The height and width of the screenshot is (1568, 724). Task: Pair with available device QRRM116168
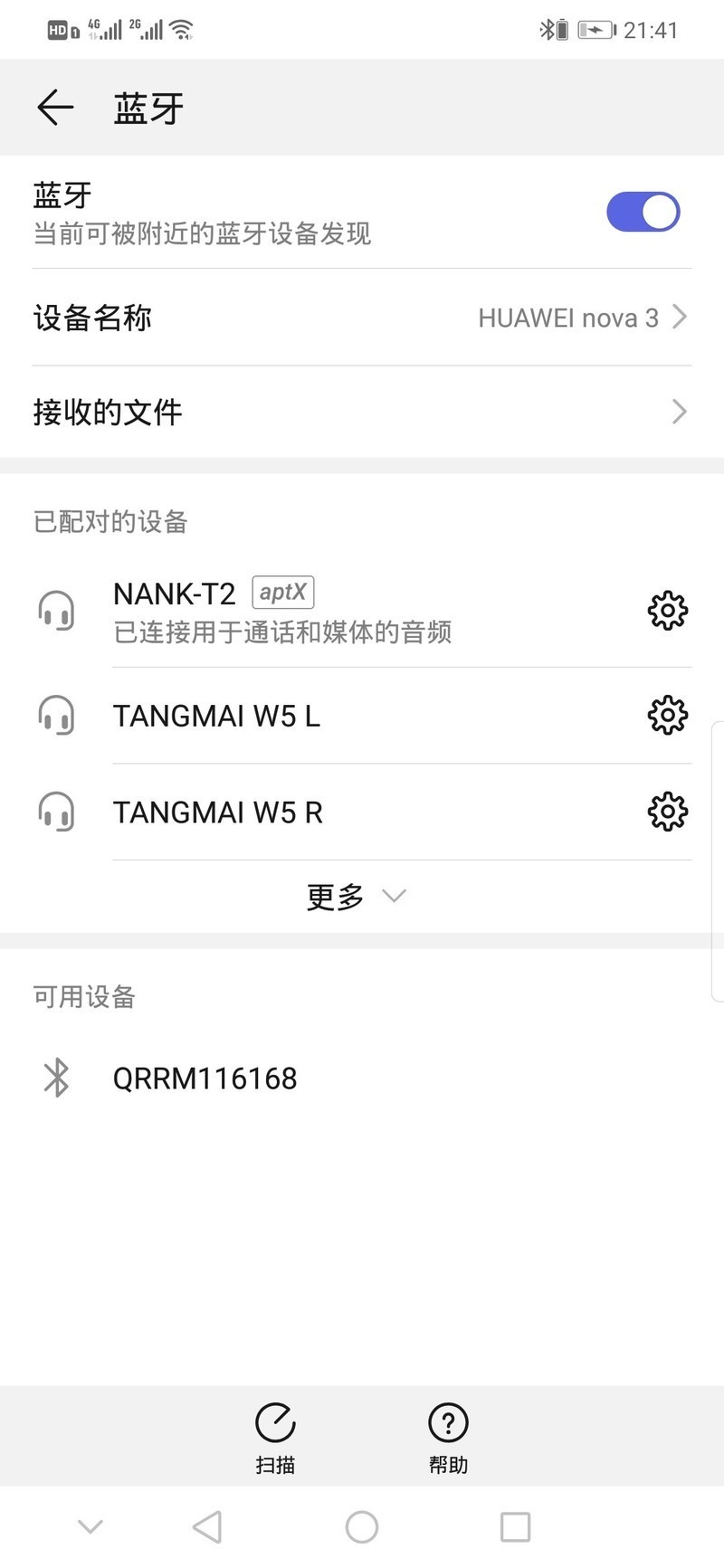tap(362, 1079)
